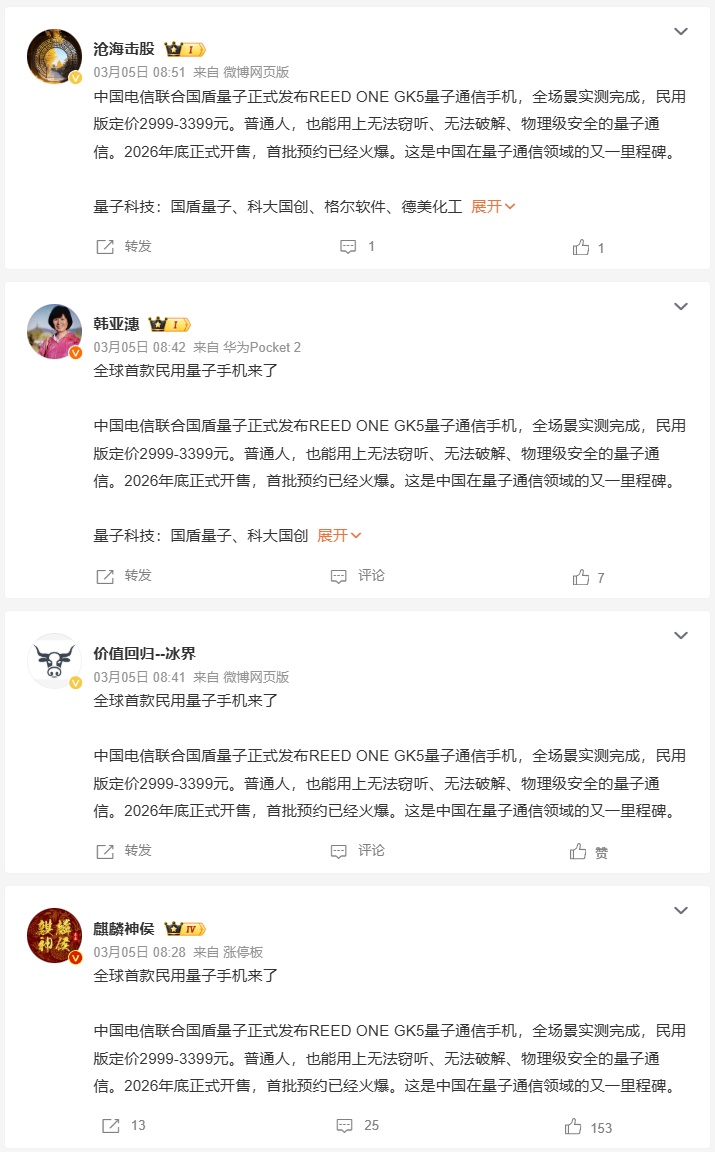This screenshot has width=715, height=1152.
Task: Like 麒麟神侯's post
Action: click(588, 1127)
